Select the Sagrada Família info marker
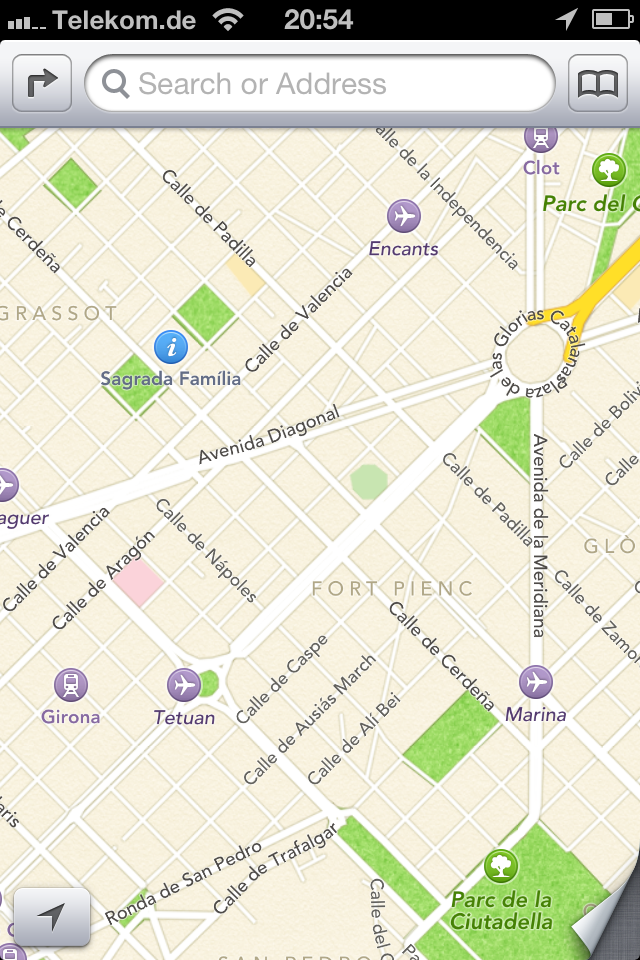 171,347
